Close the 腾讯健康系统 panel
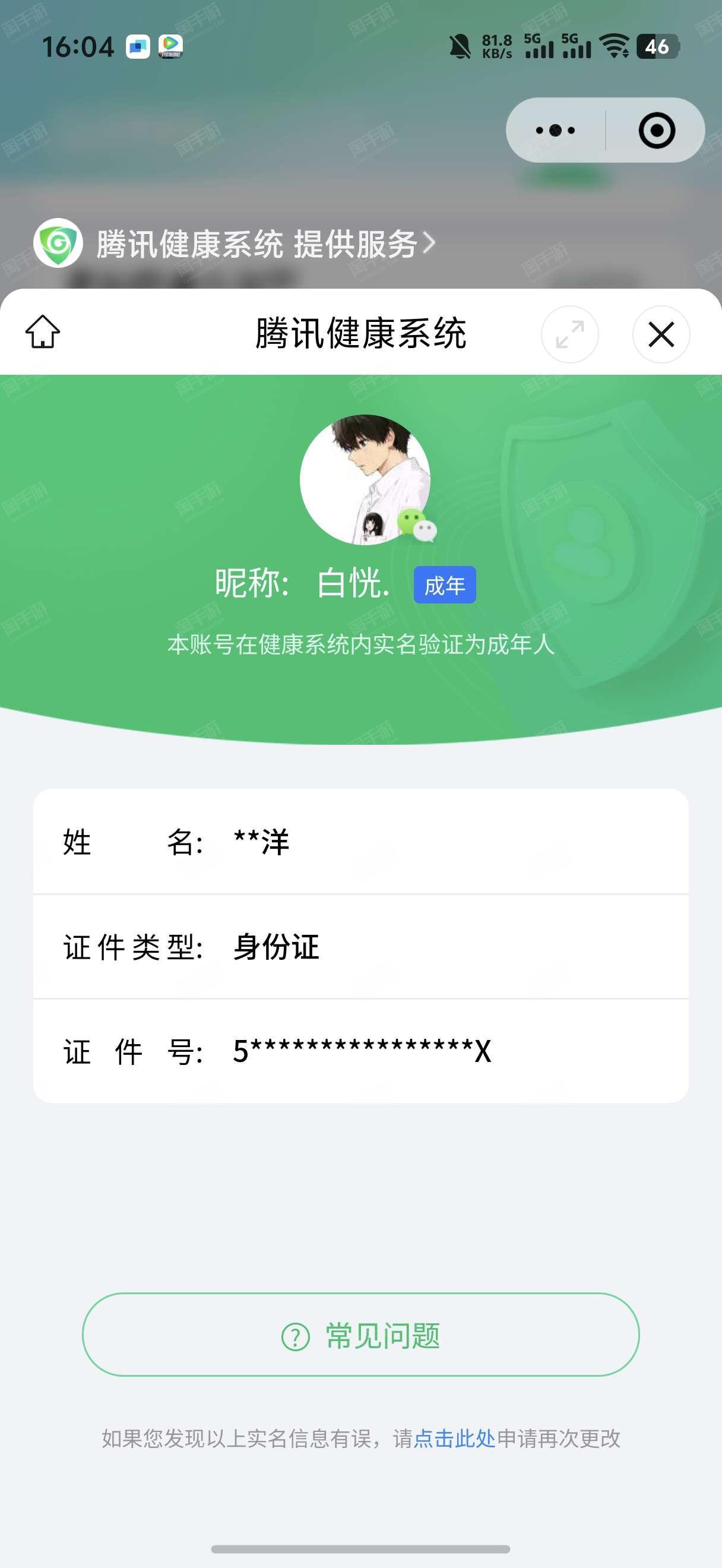 661,334
